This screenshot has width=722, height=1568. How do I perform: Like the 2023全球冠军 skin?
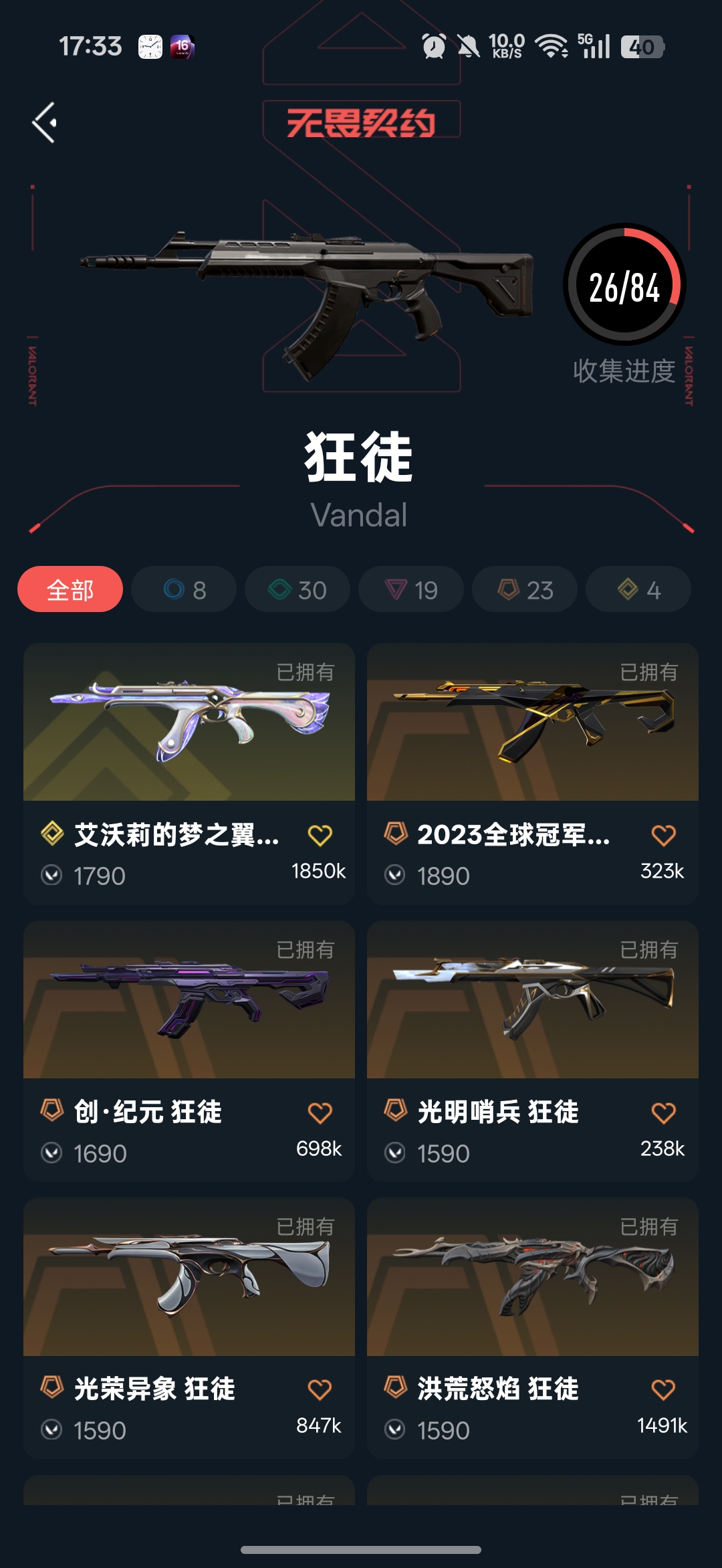[663, 835]
